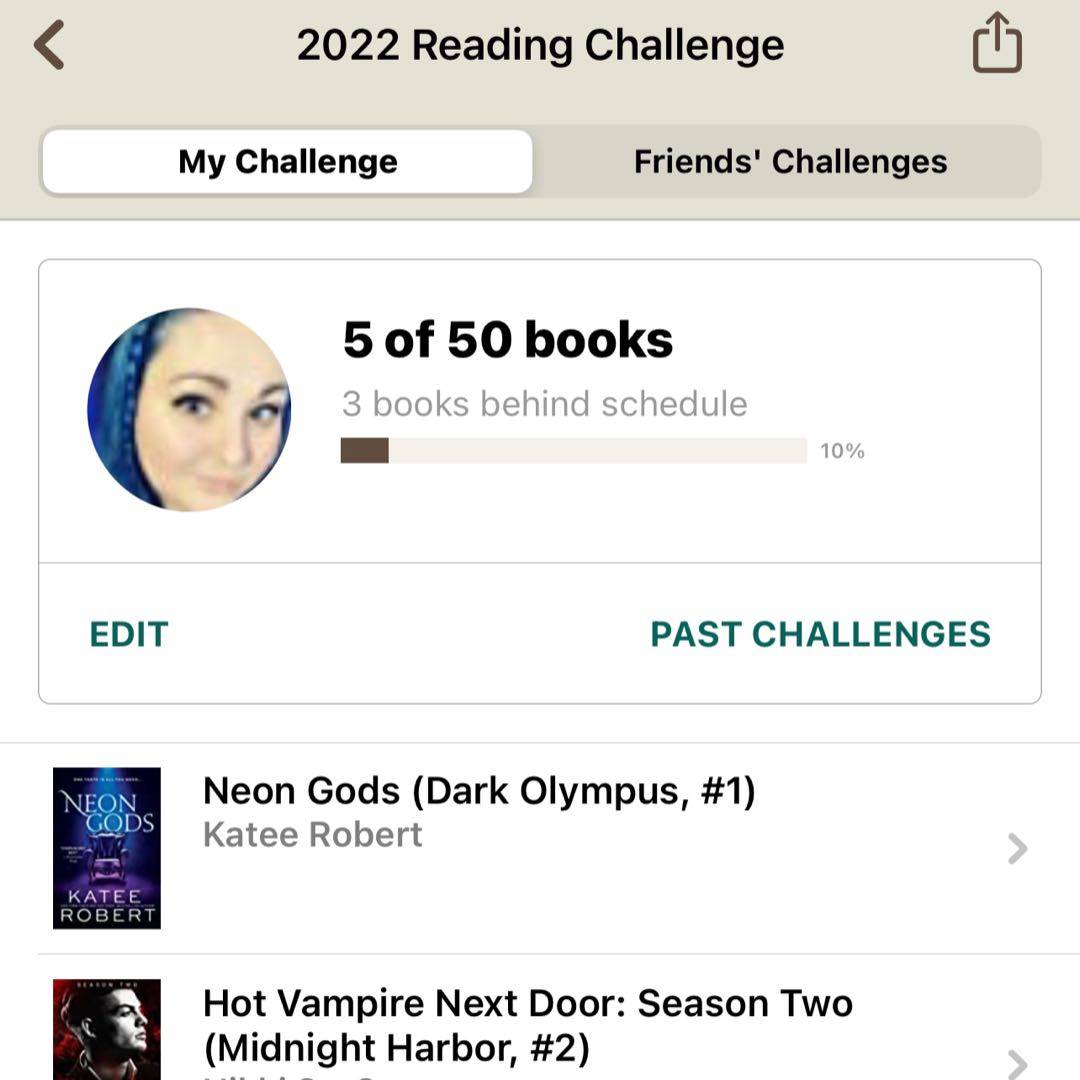Select the My Challenge tab
Image resolution: width=1080 pixels, height=1080 pixels.
coord(288,162)
